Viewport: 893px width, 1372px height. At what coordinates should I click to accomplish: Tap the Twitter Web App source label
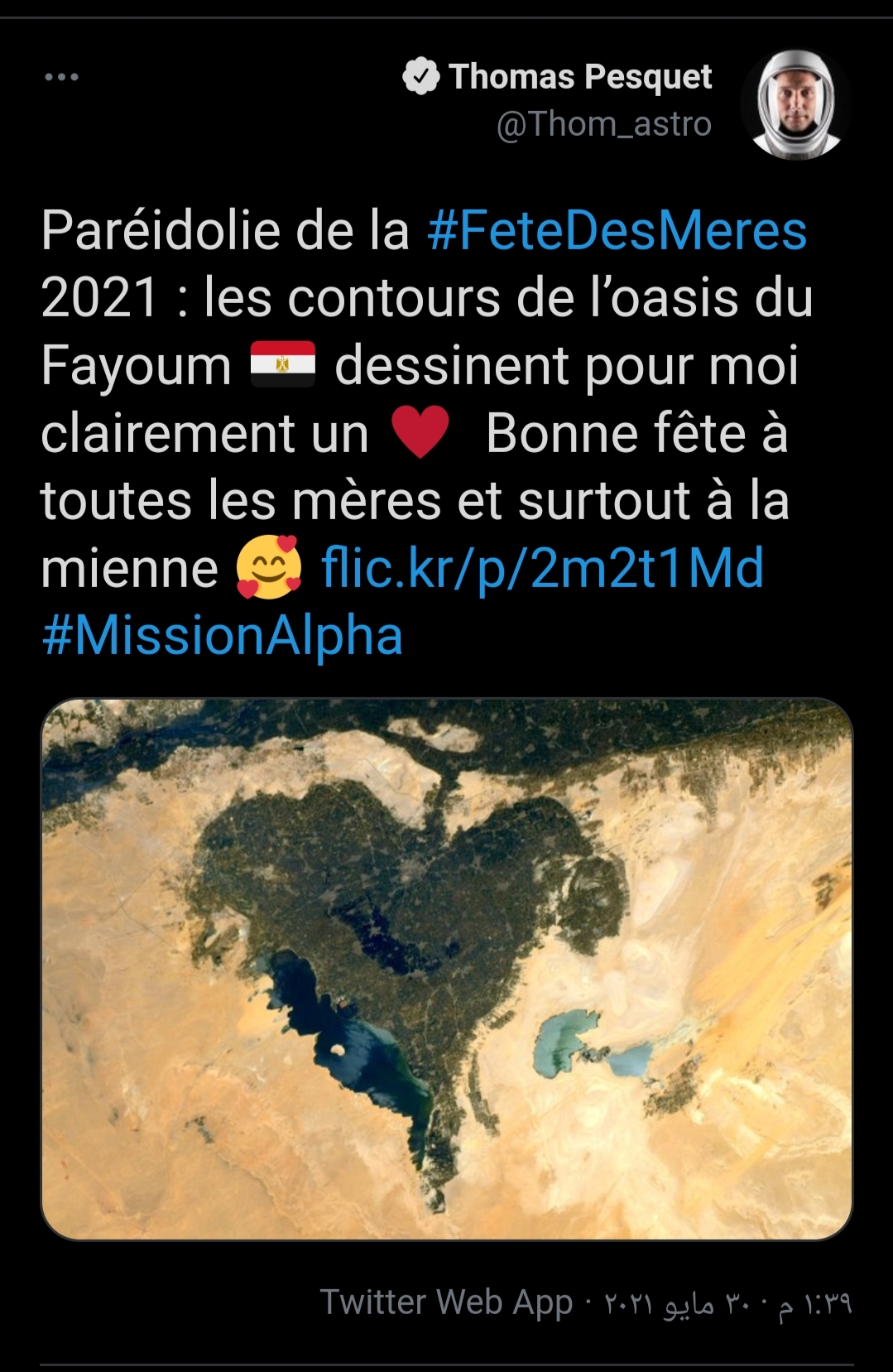[446, 1302]
